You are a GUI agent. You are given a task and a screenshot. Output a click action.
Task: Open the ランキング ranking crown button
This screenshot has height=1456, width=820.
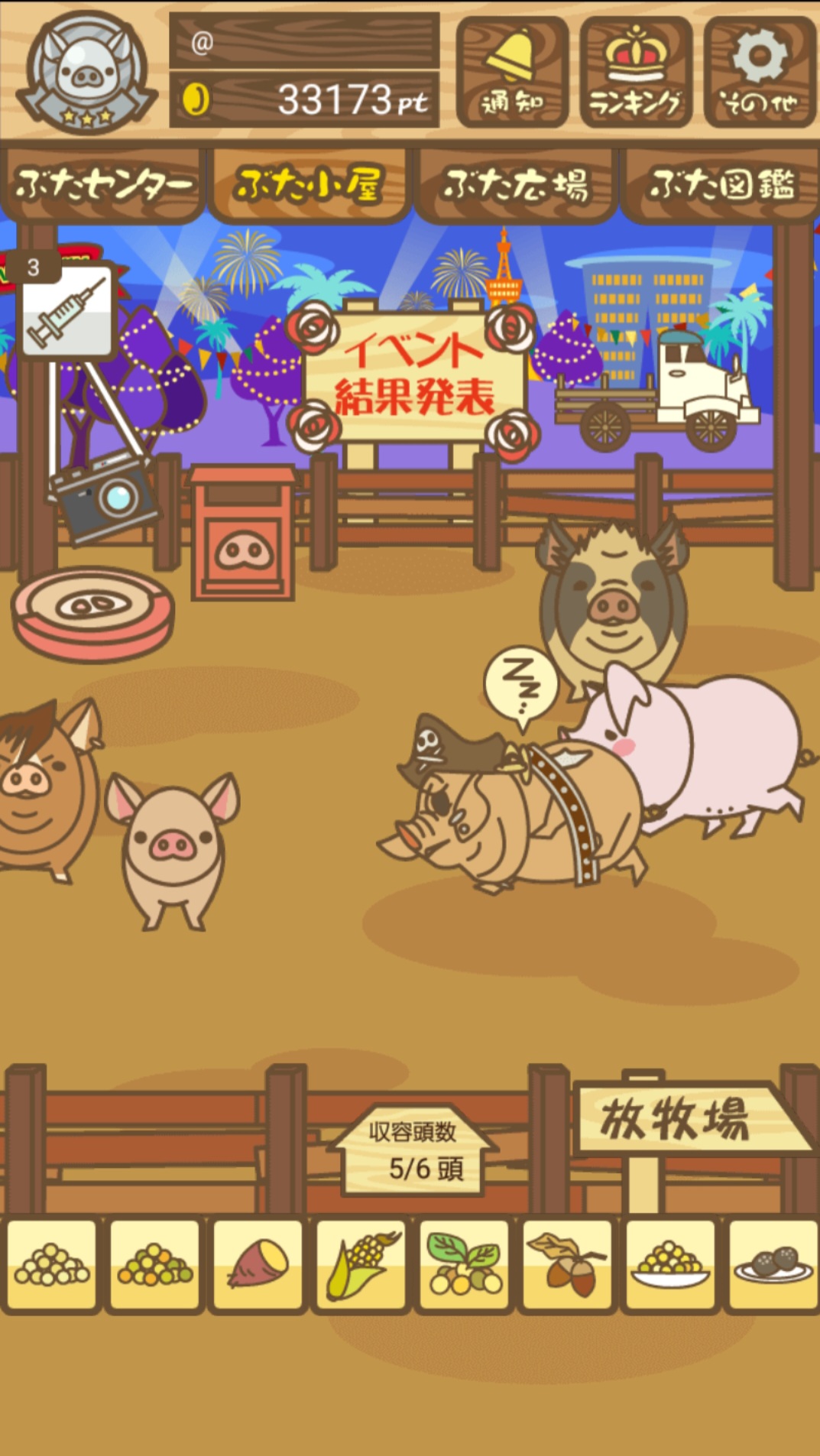click(636, 73)
